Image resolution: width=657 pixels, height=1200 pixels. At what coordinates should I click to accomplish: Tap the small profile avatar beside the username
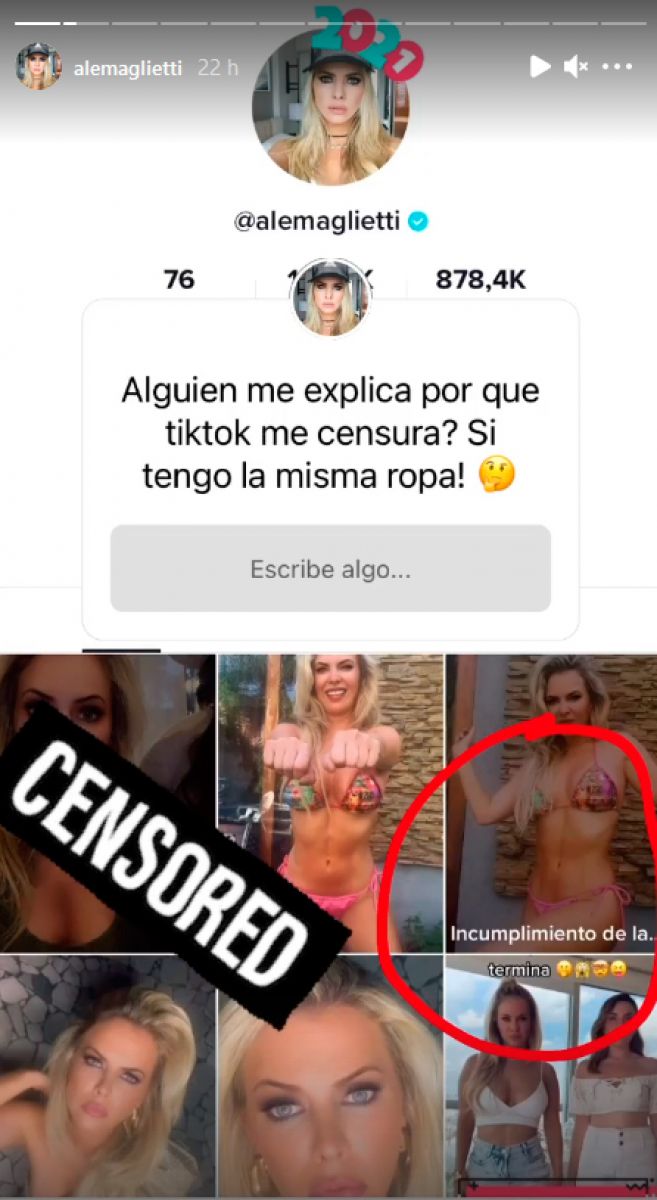pyautogui.click(x=39, y=67)
